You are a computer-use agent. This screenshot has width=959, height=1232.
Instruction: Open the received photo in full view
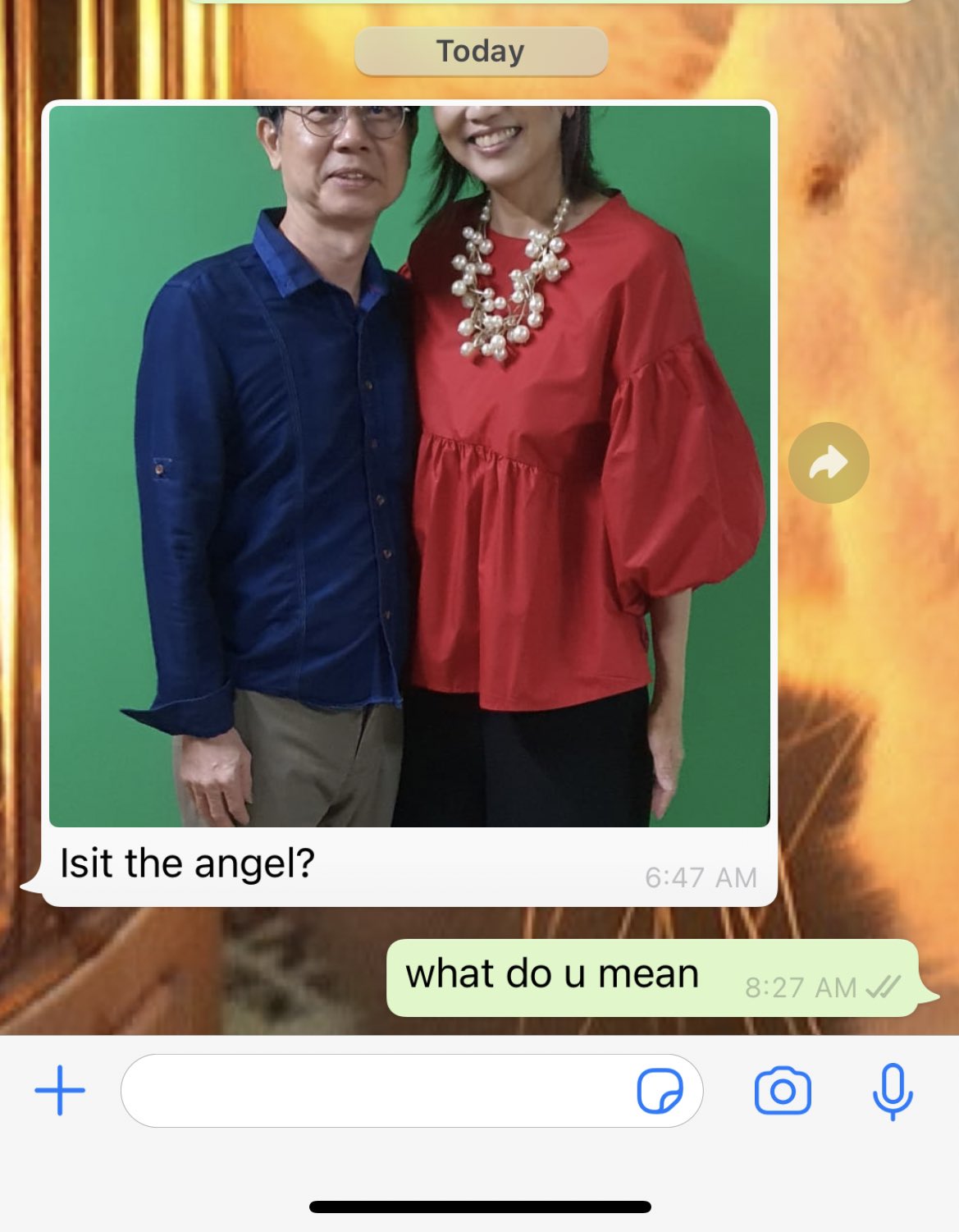point(409,466)
